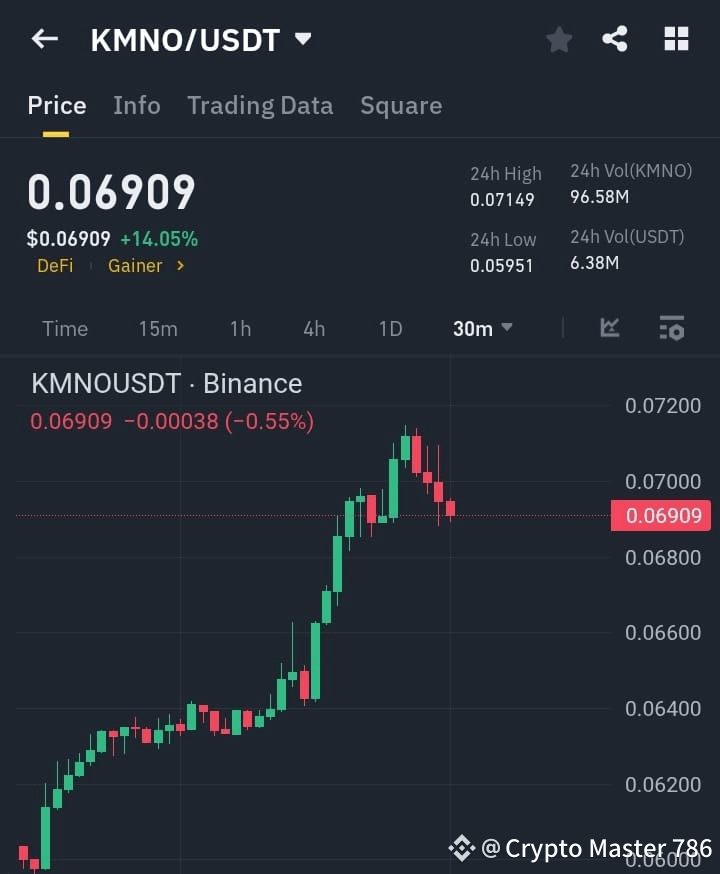Select the 1h interval option
This screenshot has height=874, width=720.
pyautogui.click(x=239, y=328)
